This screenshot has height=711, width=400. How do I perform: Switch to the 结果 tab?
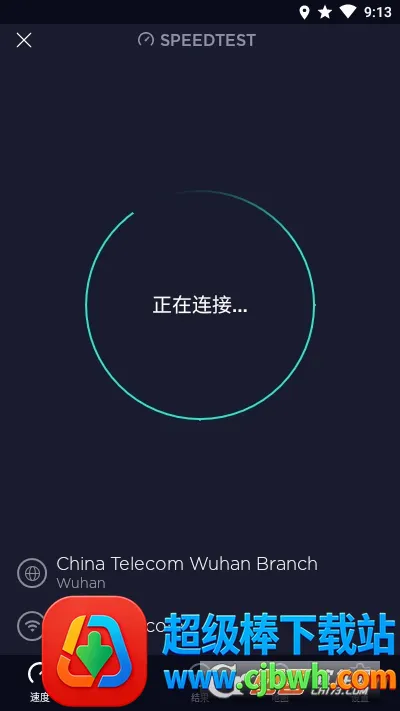point(200,683)
